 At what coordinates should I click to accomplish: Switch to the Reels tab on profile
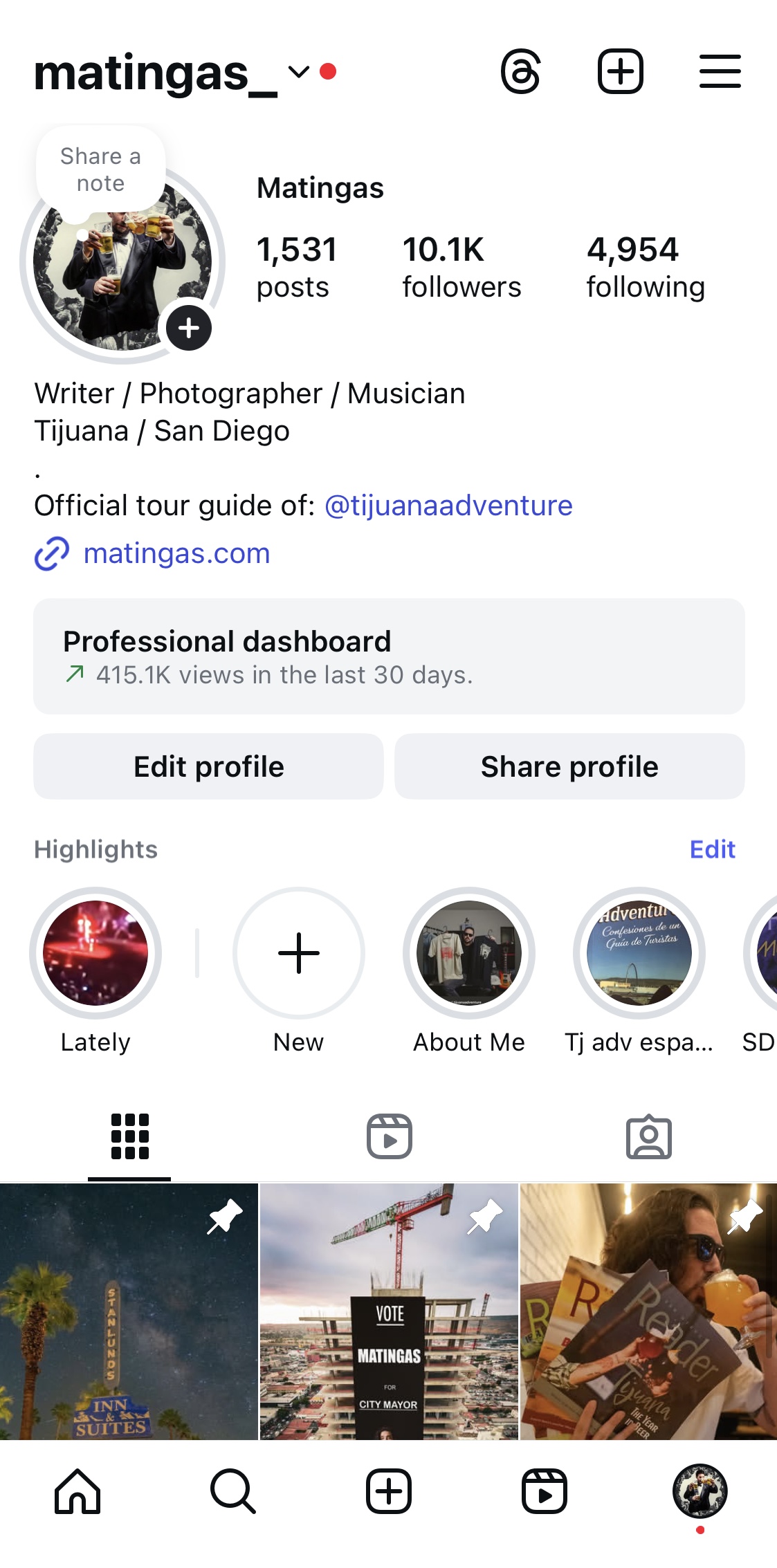(x=389, y=1136)
